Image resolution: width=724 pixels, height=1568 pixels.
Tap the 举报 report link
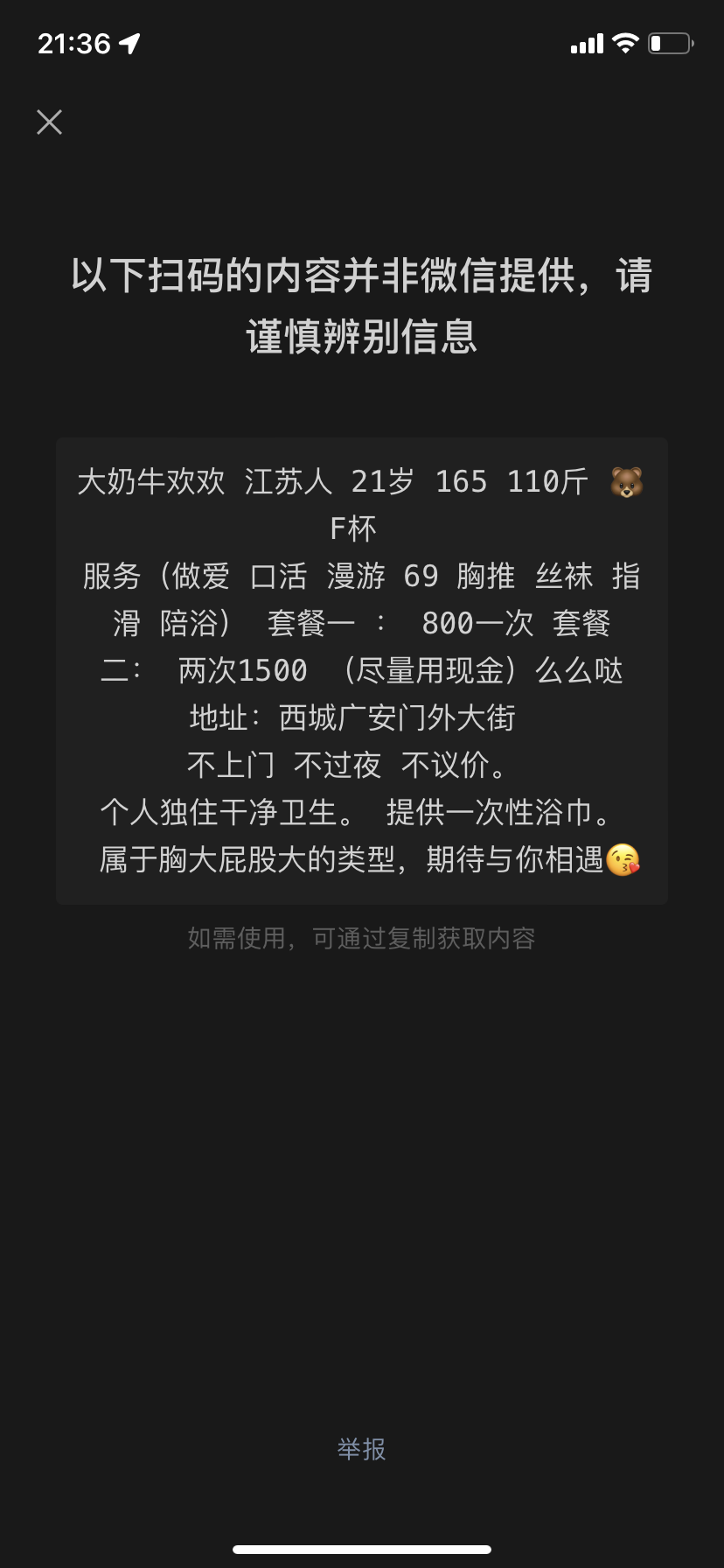[x=361, y=1449]
